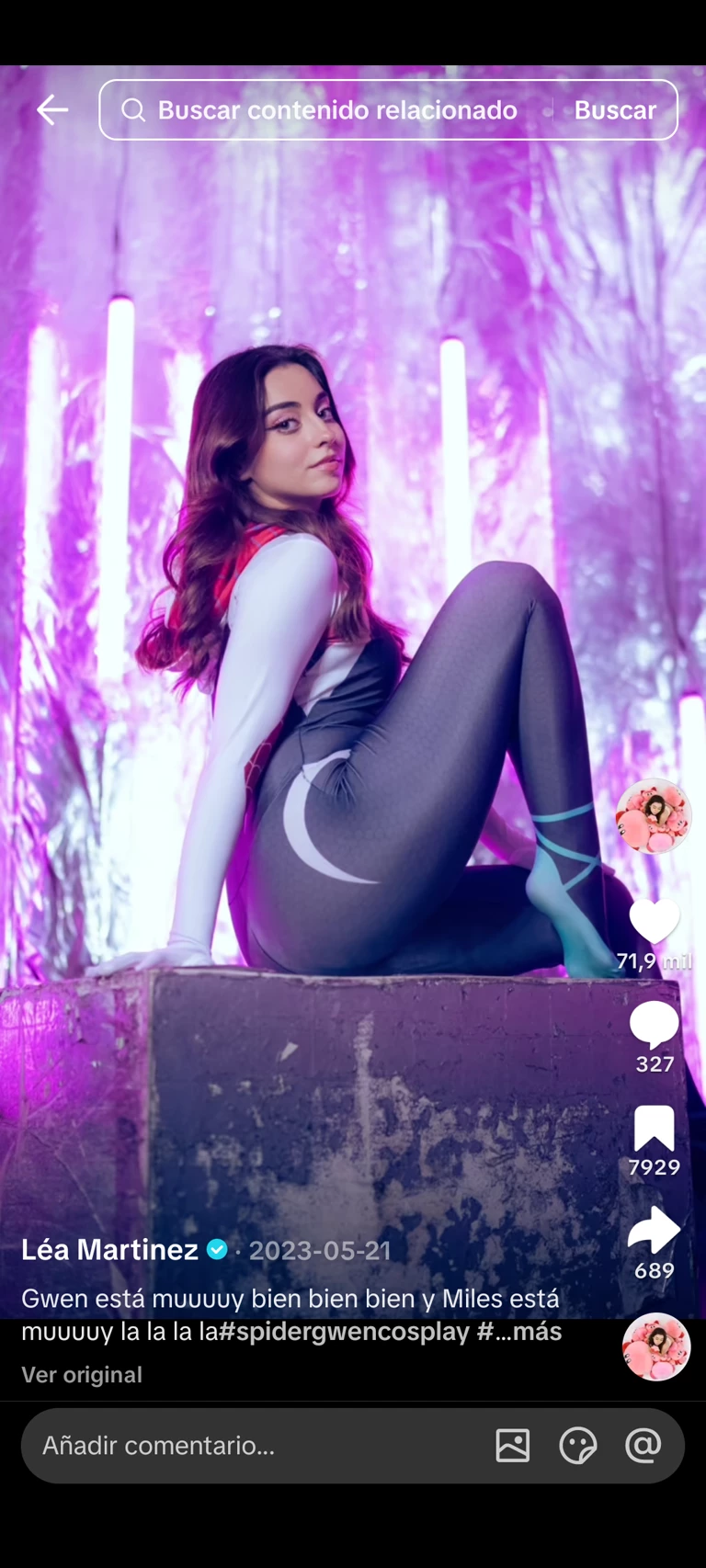The width and height of the screenshot is (706, 1568).
Task: Attach an image to the comment
Action: [x=512, y=1446]
